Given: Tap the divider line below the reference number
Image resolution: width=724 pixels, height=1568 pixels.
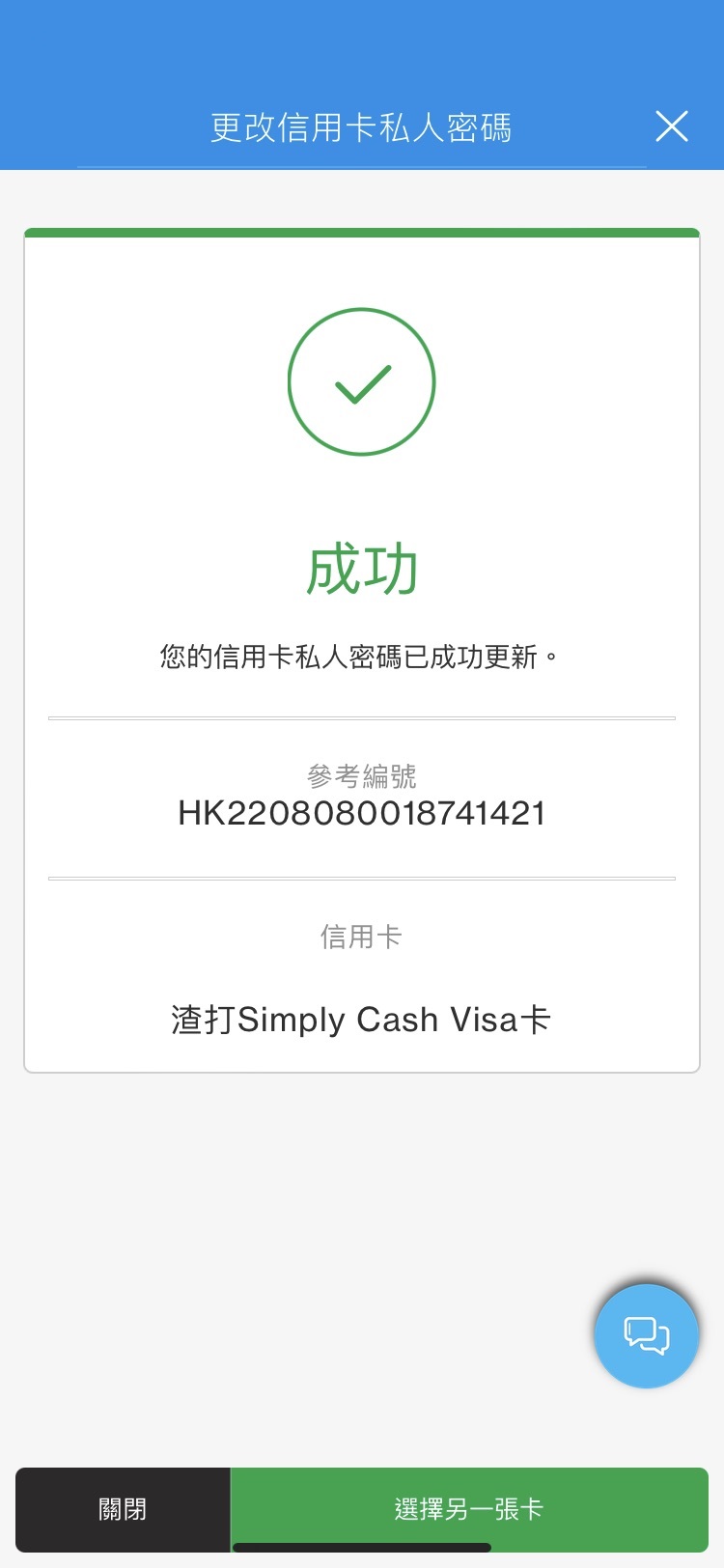Looking at the screenshot, I should coord(361,877).
